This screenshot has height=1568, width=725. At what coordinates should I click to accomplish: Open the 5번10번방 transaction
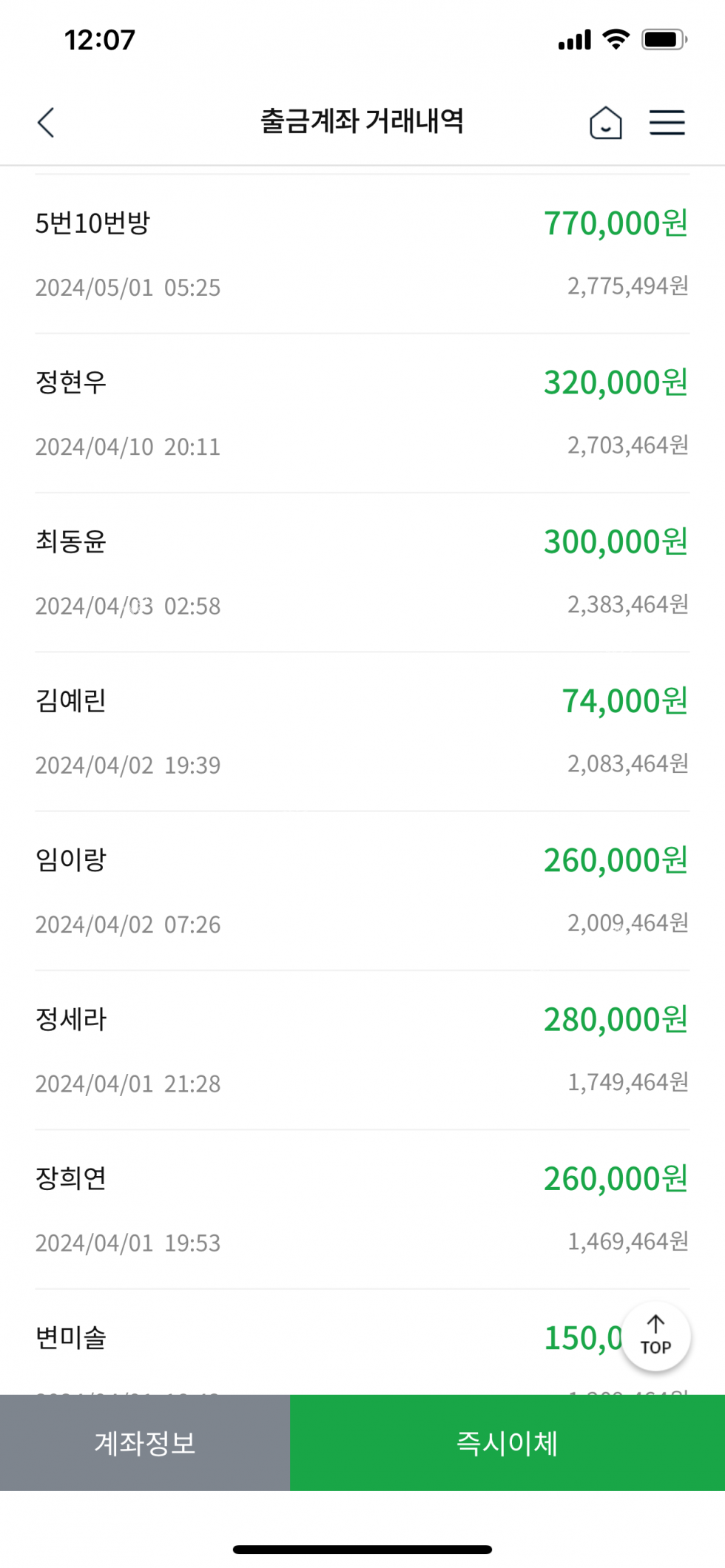(362, 254)
